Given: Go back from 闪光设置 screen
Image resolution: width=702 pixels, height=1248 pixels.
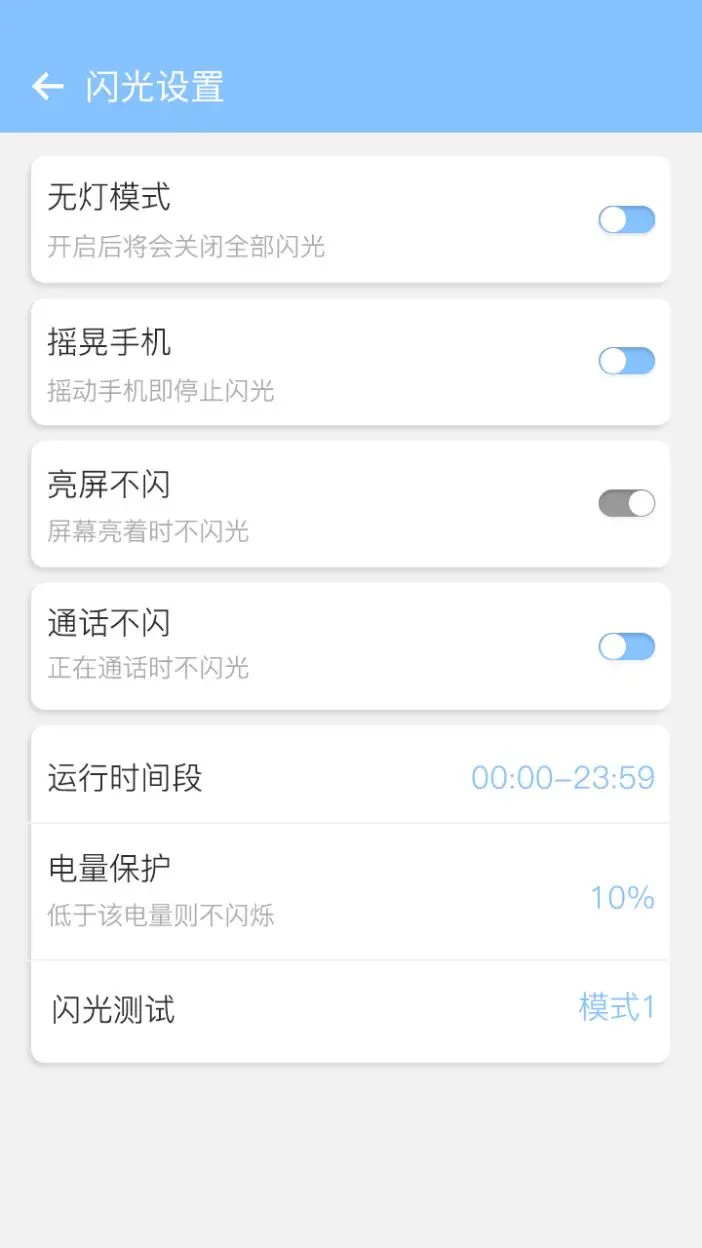Looking at the screenshot, I should (x=47, y=87).
